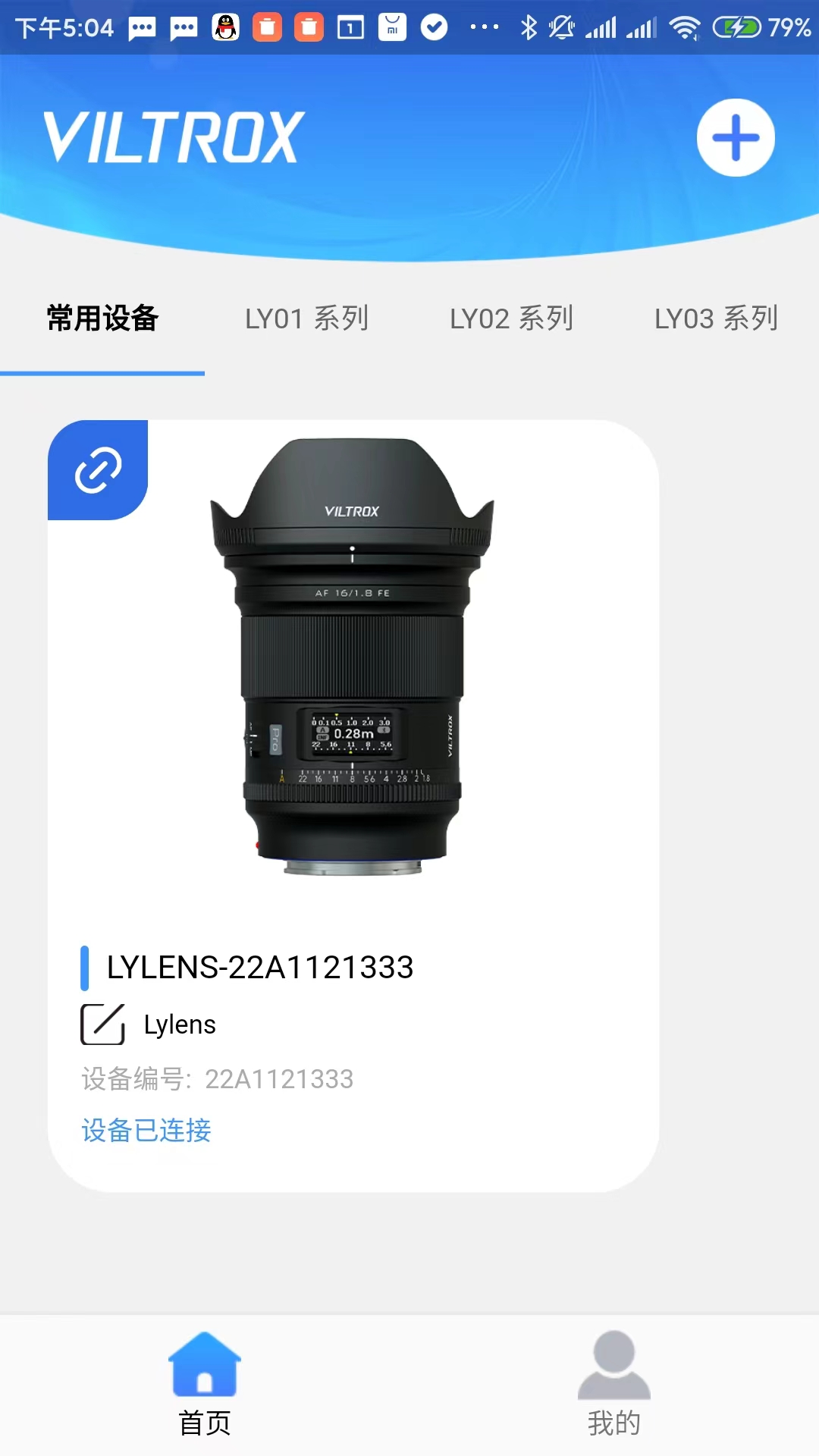This screenshot has height=1456, width=819.
Task: Go to the 首页 home tab
Action: pos(205,1384)
